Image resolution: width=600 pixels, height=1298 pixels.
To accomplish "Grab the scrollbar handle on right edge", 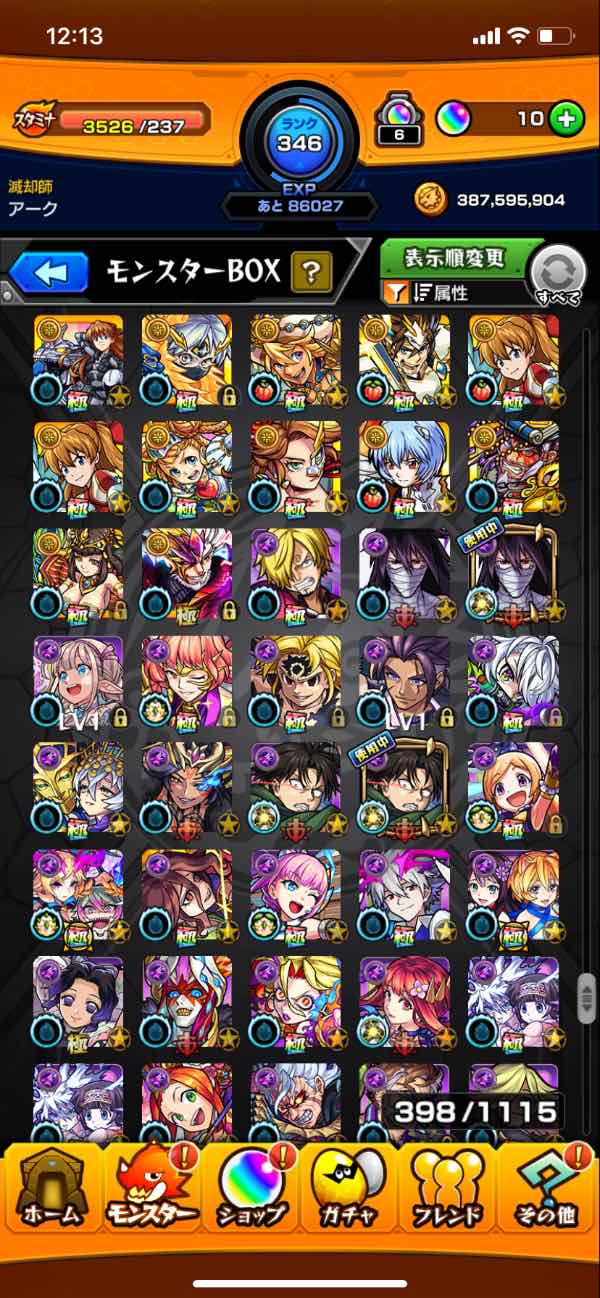I will 586,997.
